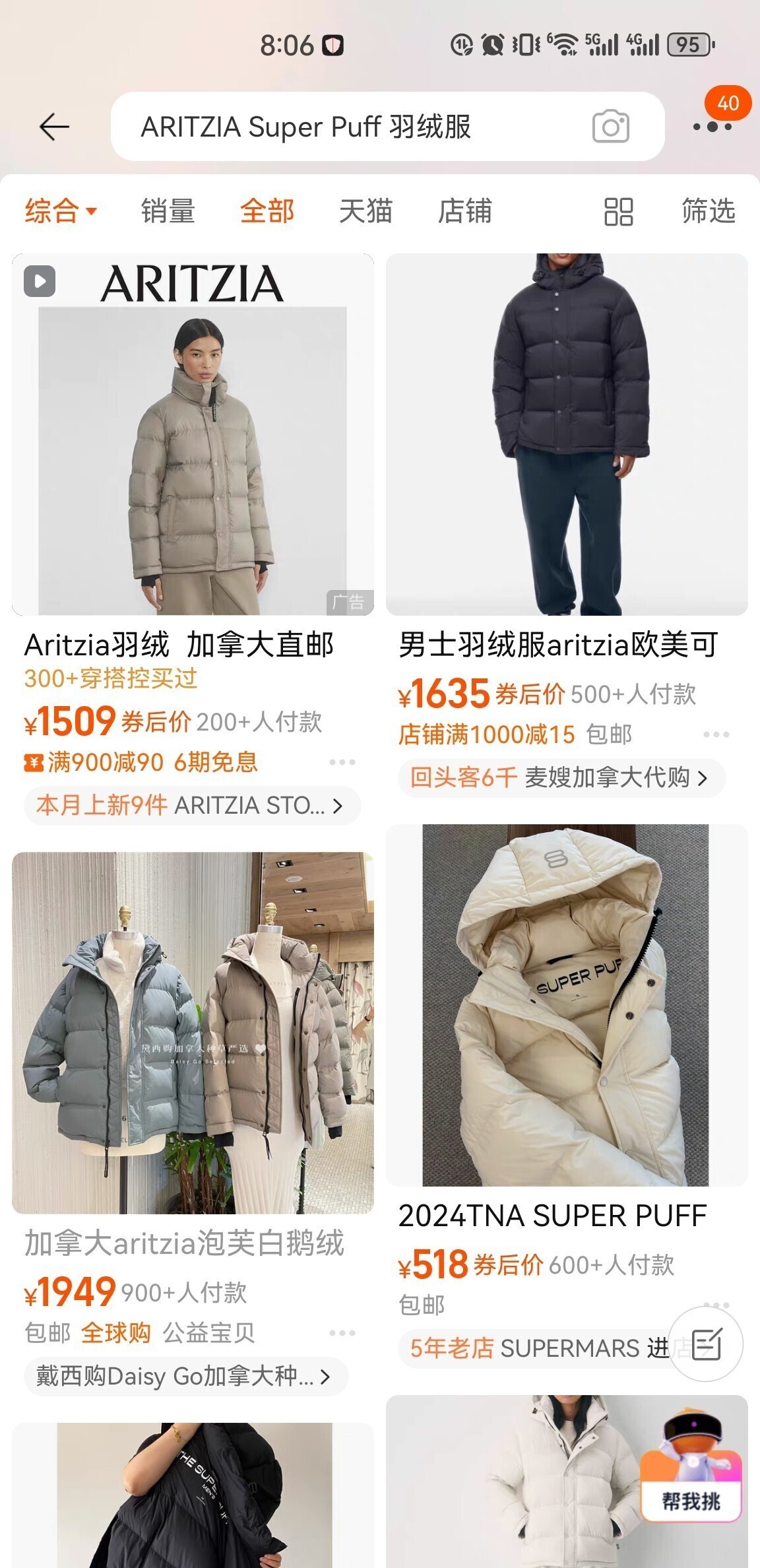Screen dimensions: 760x1568
Task: Open the 加拿大aritzia泡芙白鹅绒 product
Action: click(x=193, y=1033)
